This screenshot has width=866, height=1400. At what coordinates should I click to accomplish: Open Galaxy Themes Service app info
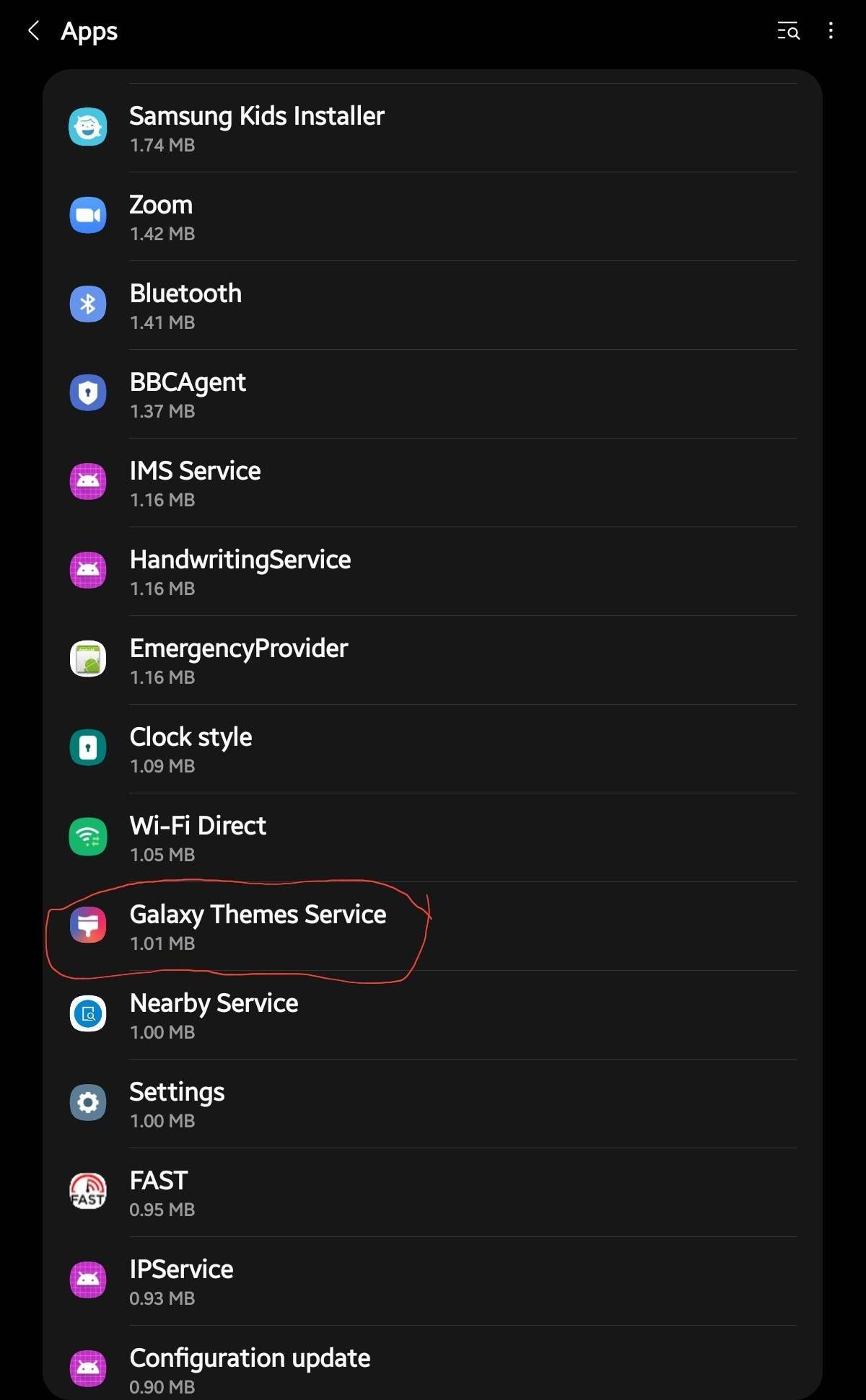[x=432, y=926]
